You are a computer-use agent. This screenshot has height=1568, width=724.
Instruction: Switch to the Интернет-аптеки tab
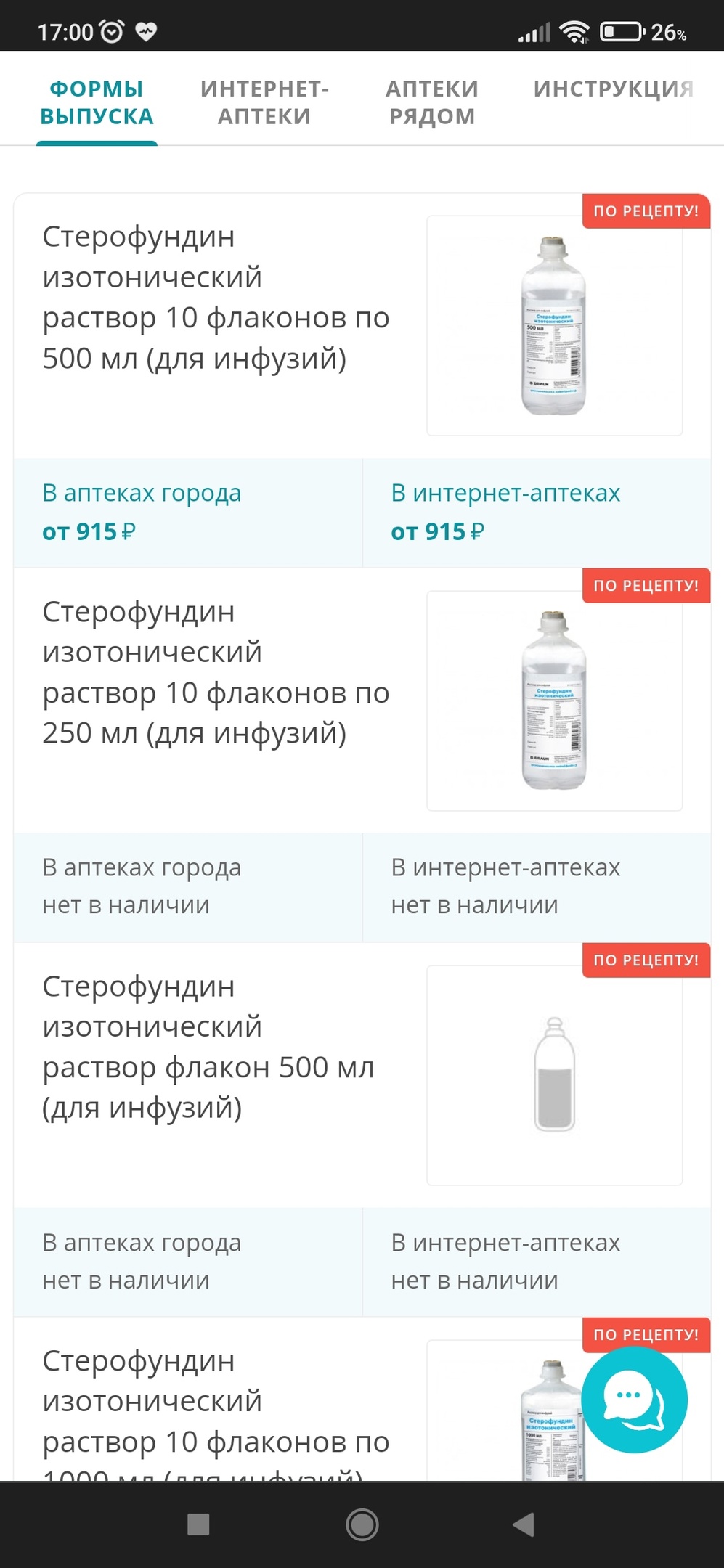(x=264, y=102)
